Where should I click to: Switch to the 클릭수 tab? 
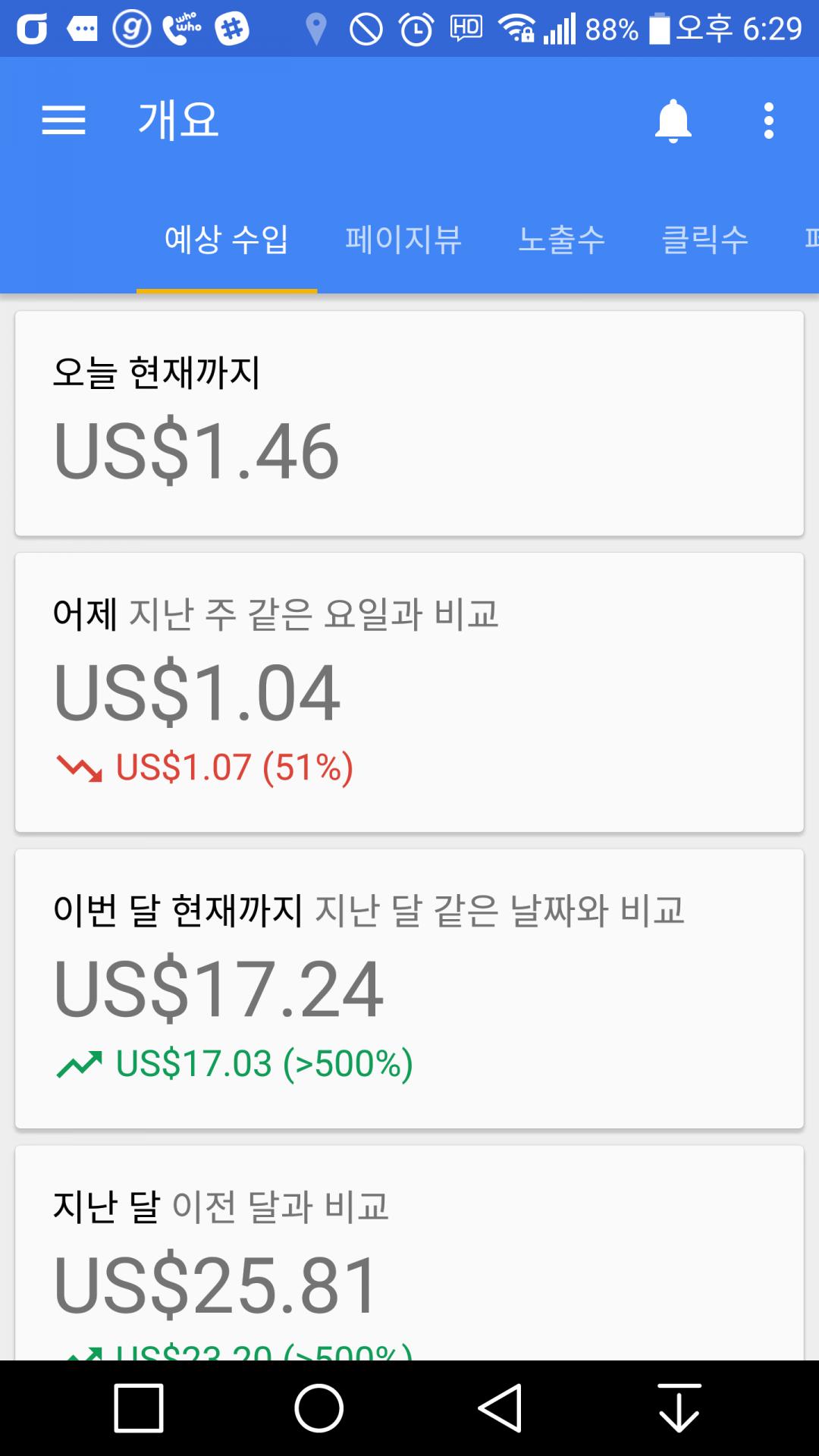click(x=705, y=240)
